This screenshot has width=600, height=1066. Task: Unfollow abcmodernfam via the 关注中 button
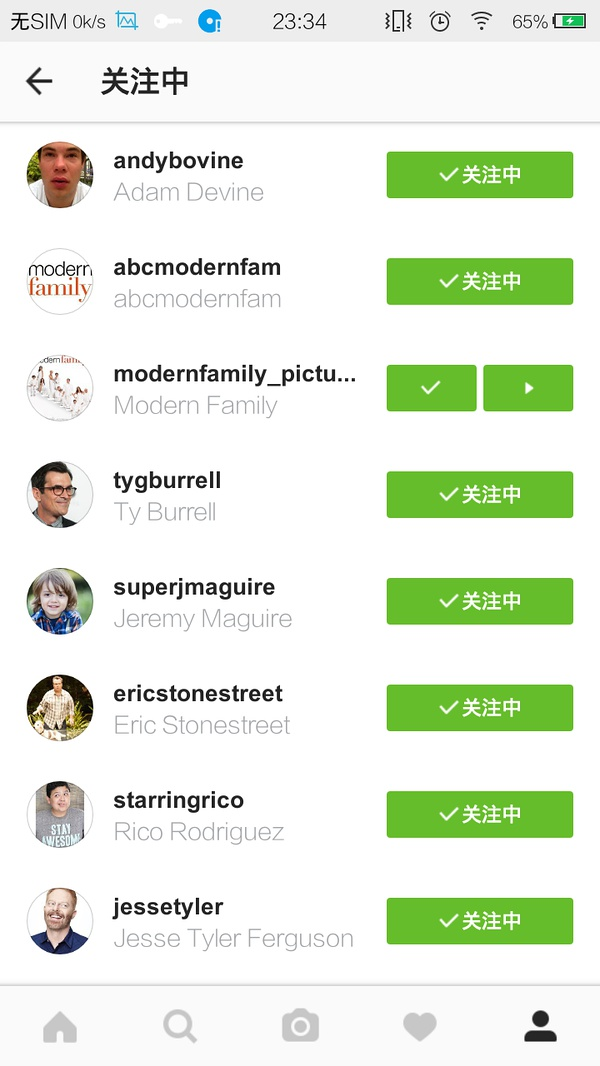click(479, 281)
